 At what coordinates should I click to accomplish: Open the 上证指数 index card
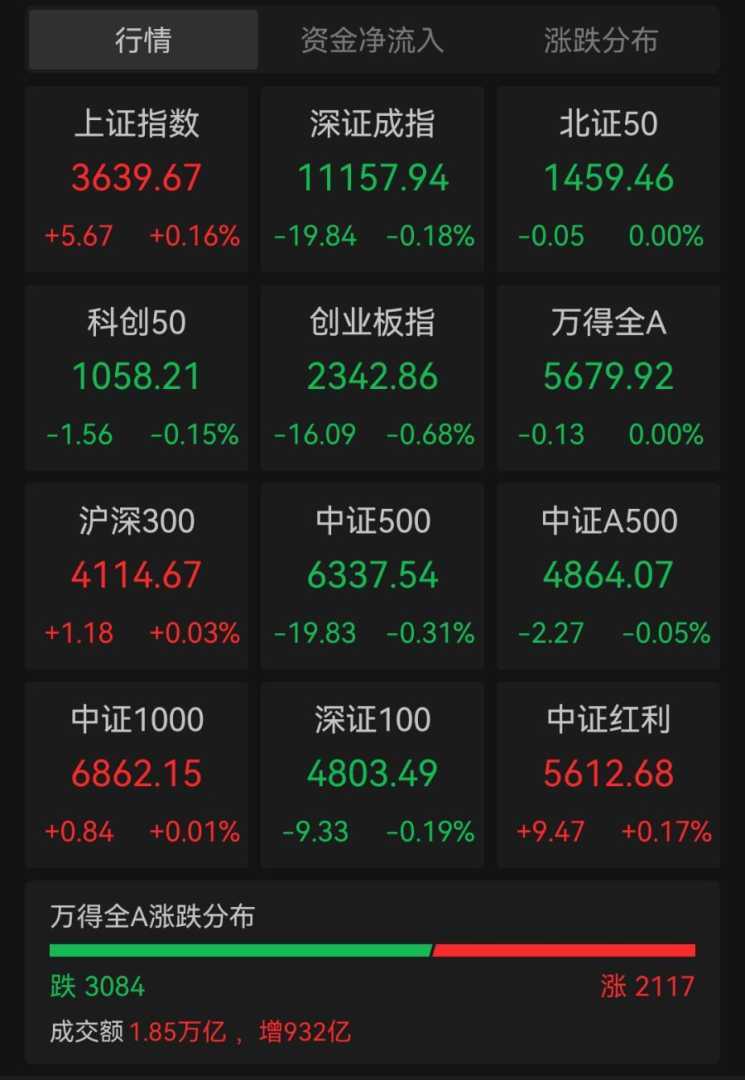click(137, 178)
